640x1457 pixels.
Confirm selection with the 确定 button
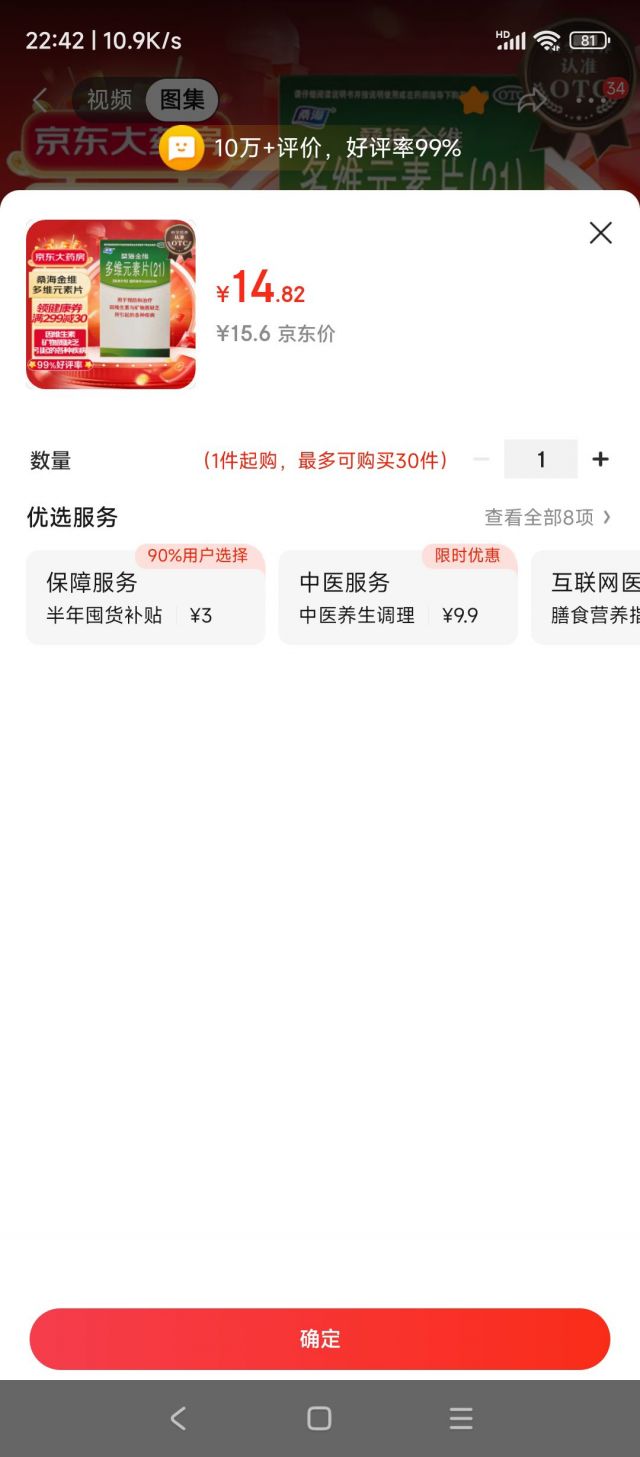[x=320, y=1339]
